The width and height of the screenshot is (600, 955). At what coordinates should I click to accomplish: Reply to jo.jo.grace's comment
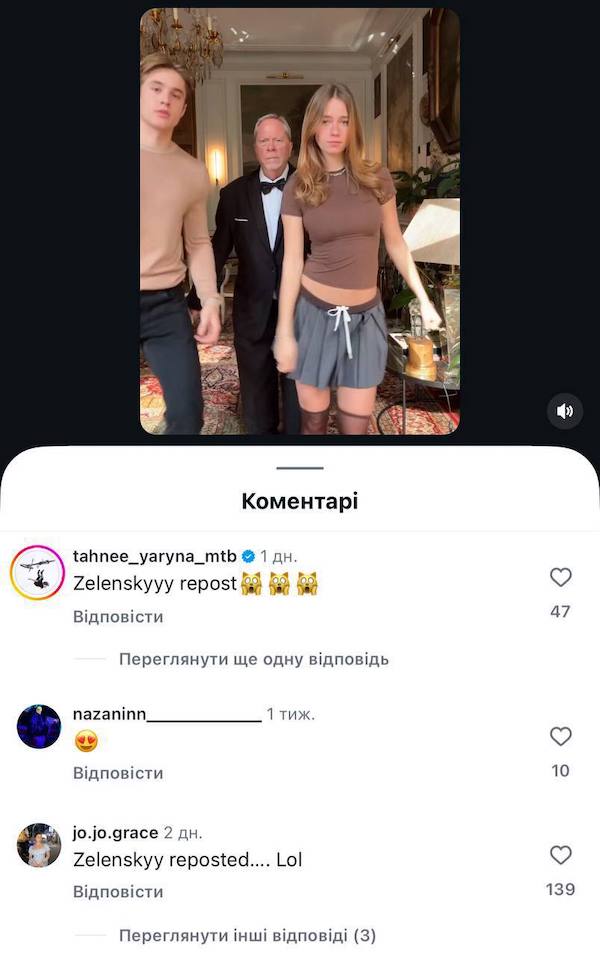[x=118, y=891]
